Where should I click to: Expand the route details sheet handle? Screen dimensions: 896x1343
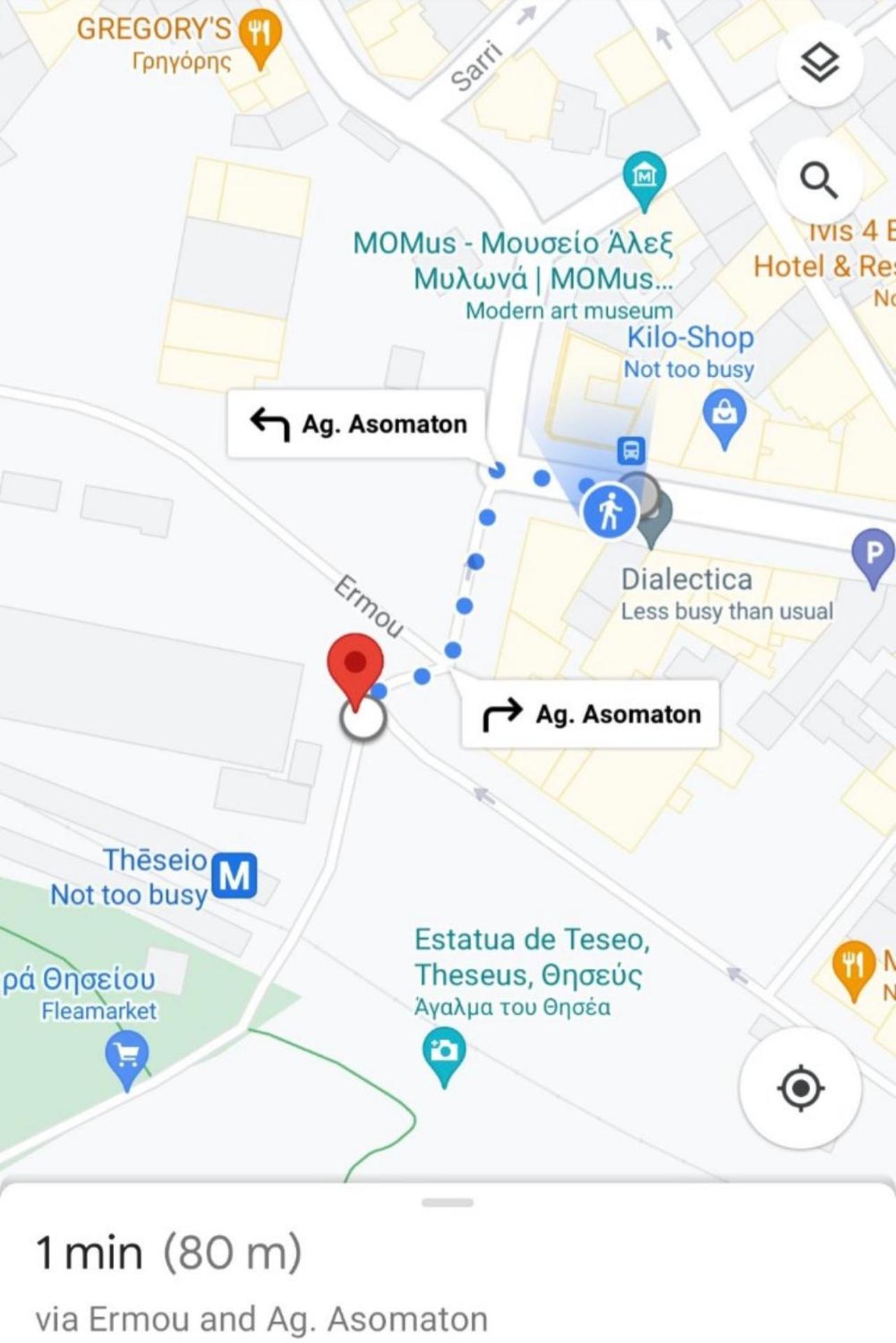coord(447,1203)
